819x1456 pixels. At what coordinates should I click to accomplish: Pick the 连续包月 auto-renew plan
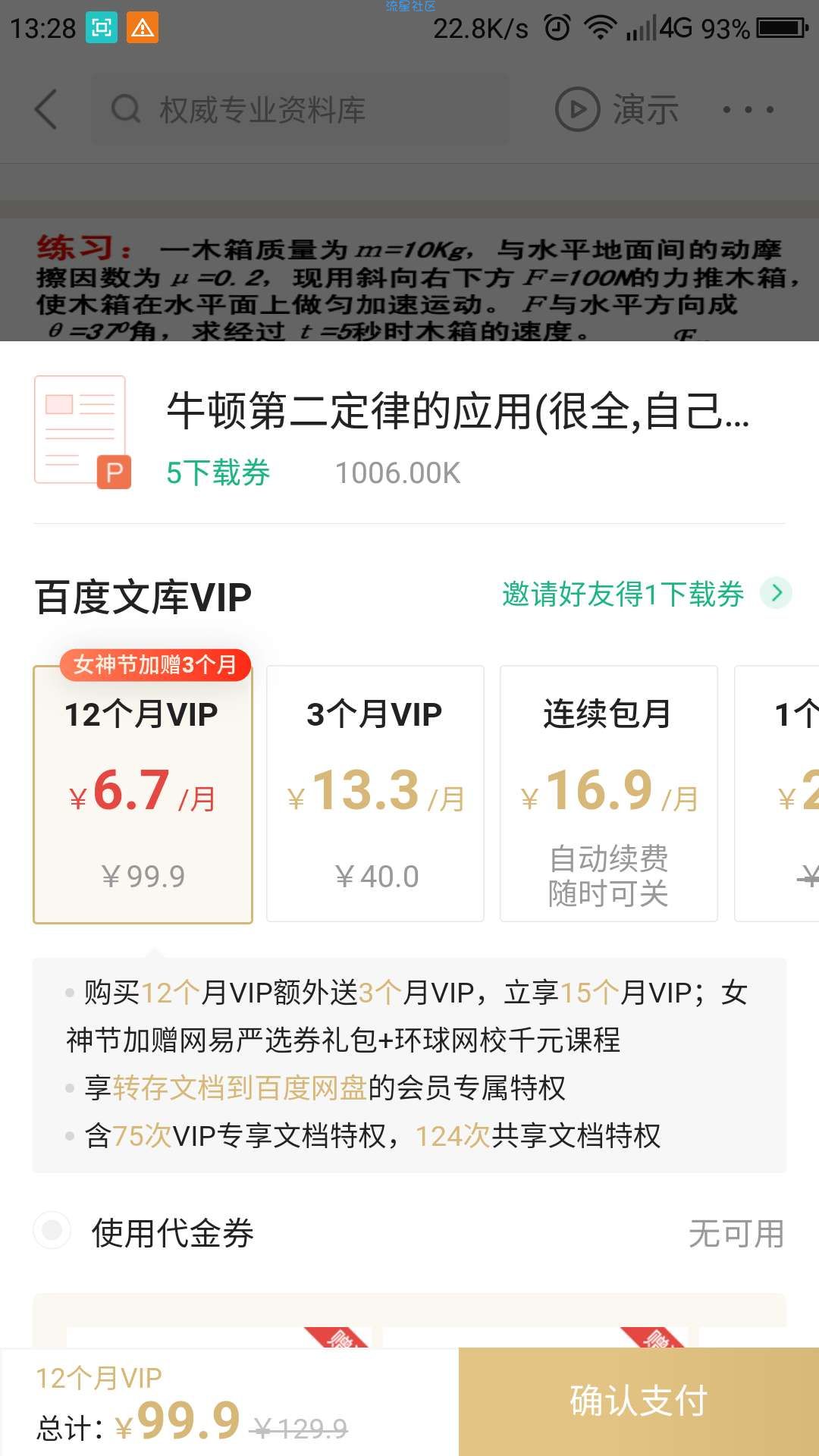[x=608, y=793]
